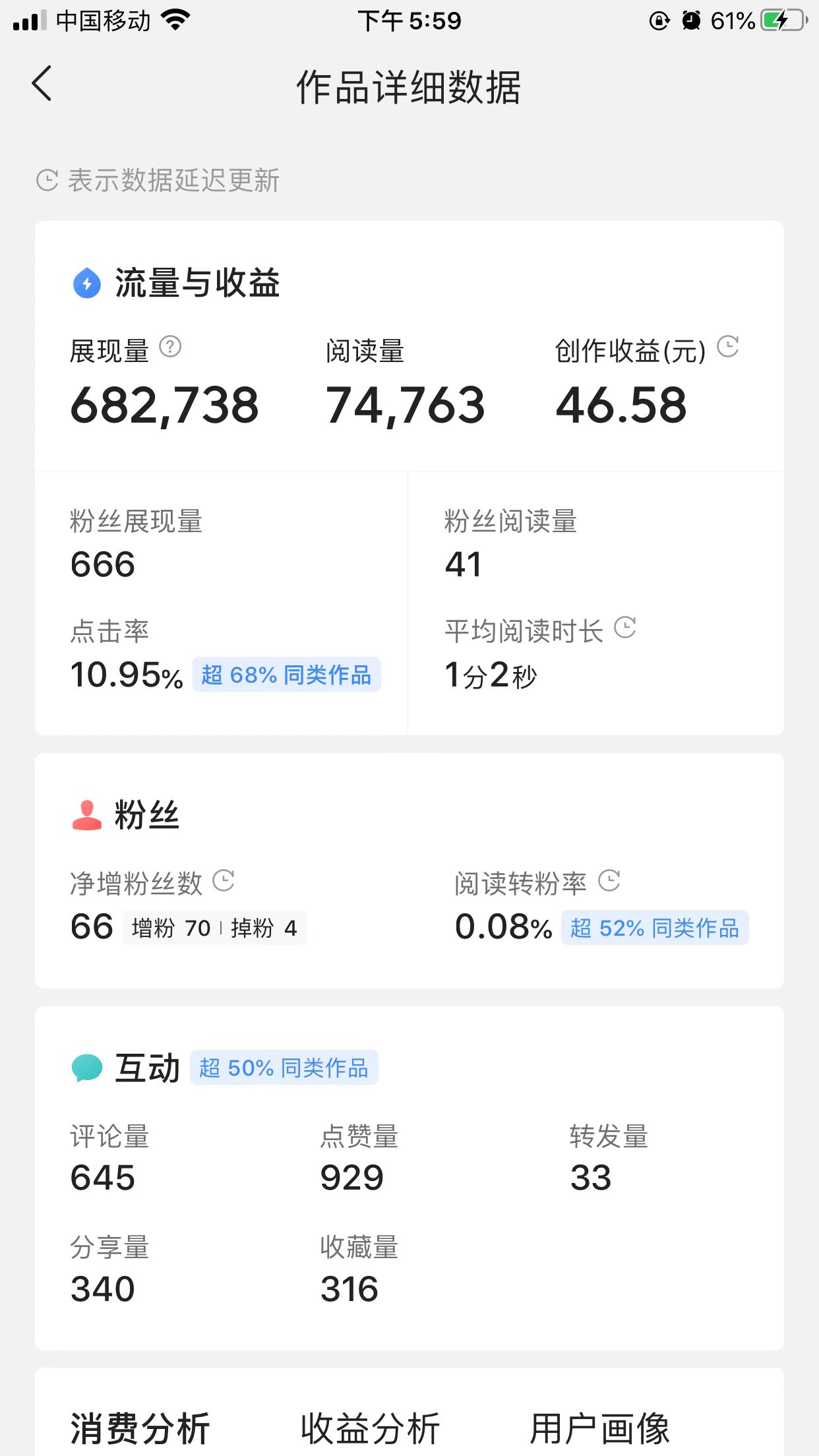Open the 展现量 help question mark
Screen dimensions: 819x1456
(x=171, y=348)
